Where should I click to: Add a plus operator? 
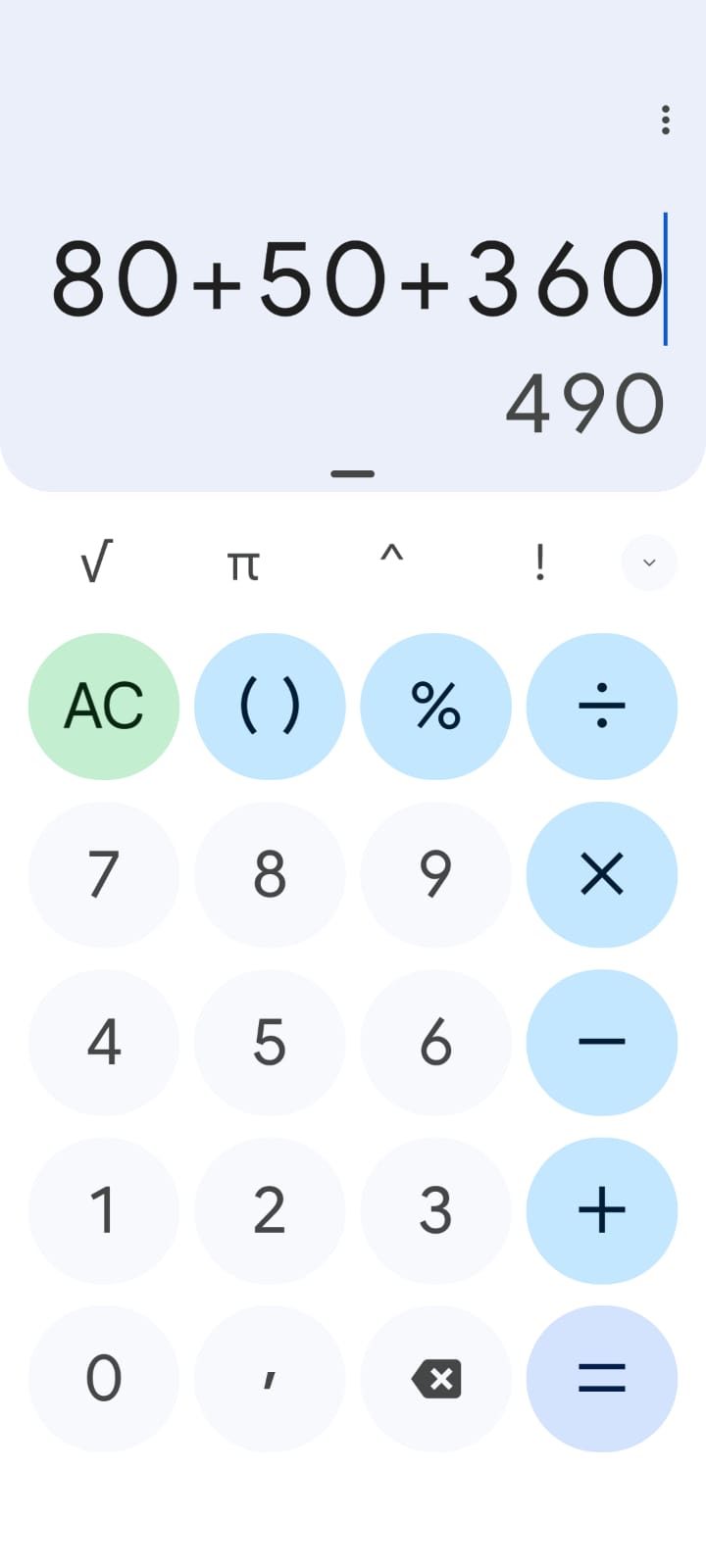(x=601, y=1210)
